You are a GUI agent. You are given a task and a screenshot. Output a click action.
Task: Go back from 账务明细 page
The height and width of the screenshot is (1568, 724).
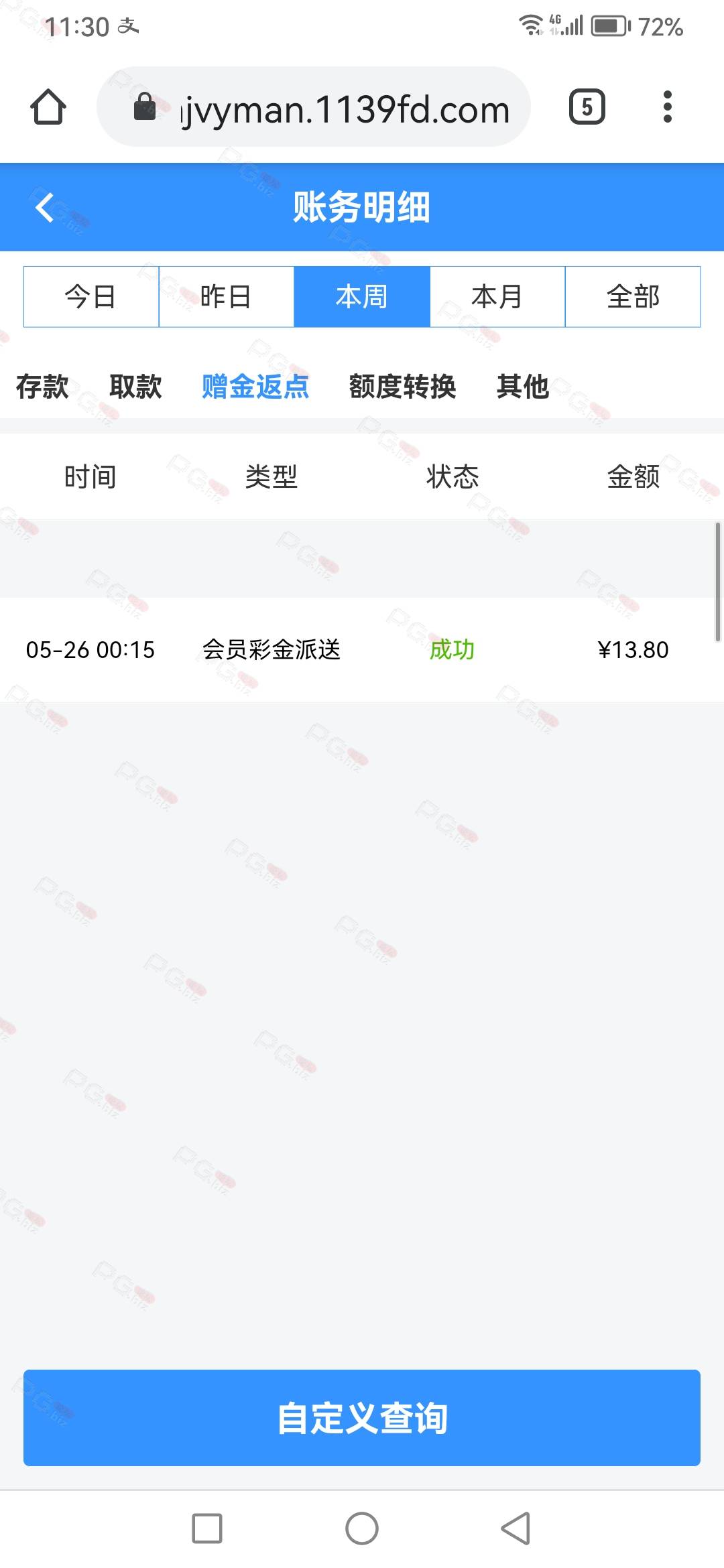coord(45,207)
